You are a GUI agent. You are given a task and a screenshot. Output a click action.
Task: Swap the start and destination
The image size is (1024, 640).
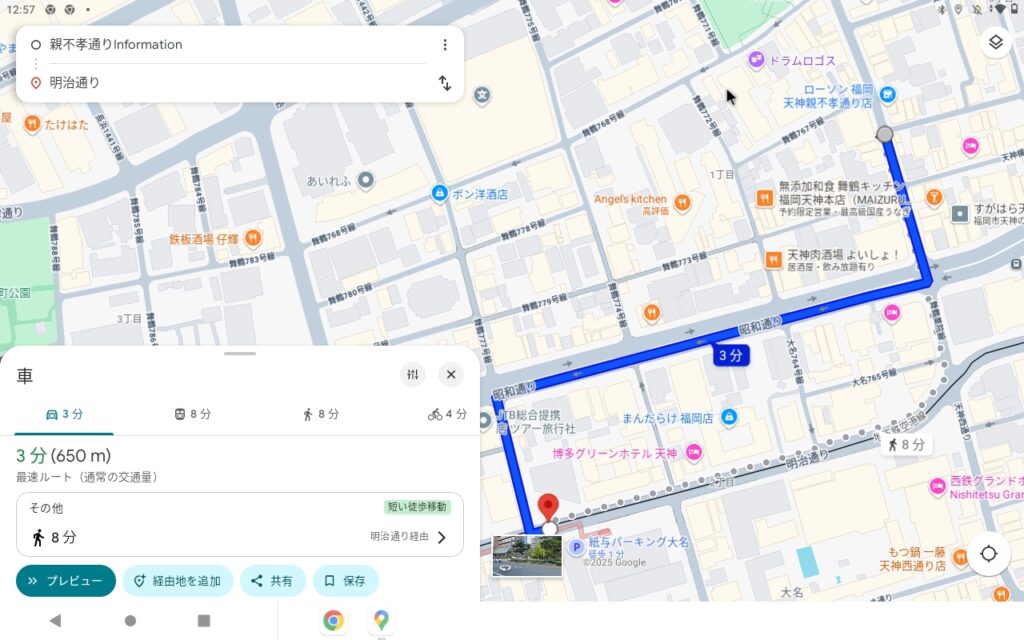click(x=445, y=83)
